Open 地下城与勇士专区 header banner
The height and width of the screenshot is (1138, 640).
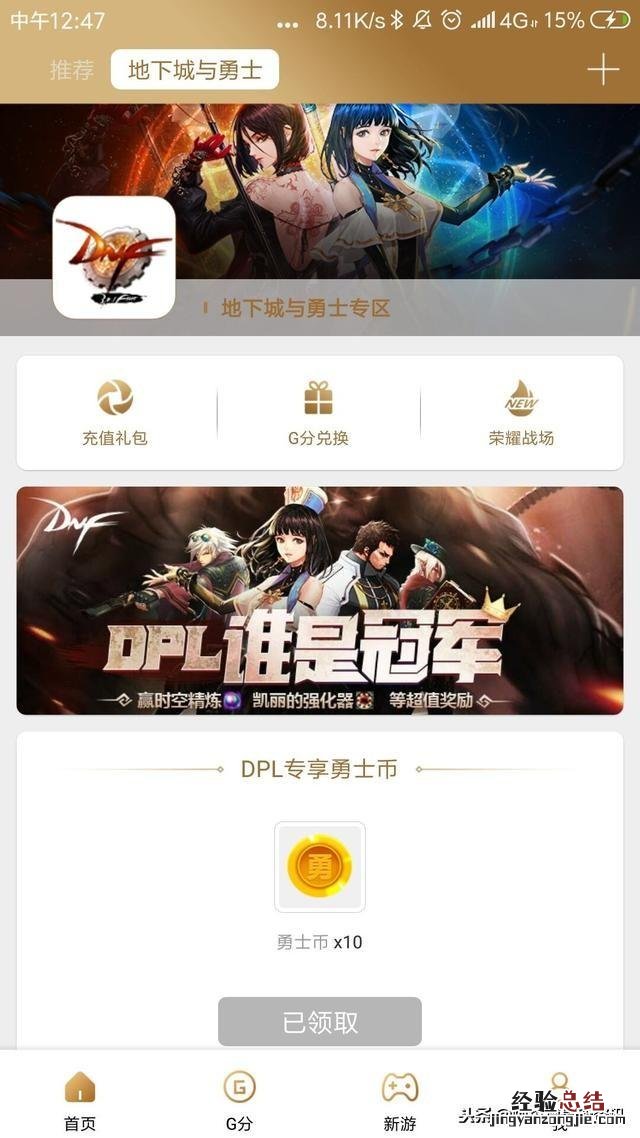tap(305, 307)
